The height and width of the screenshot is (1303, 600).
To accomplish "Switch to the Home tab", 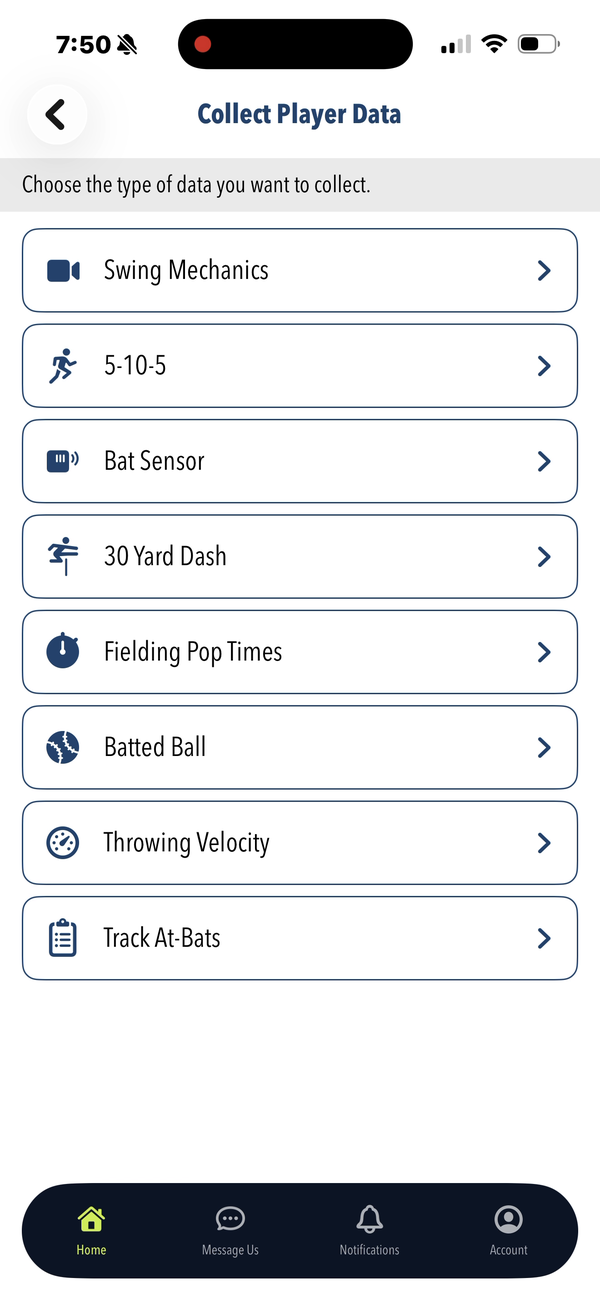I will (91, 1230).
